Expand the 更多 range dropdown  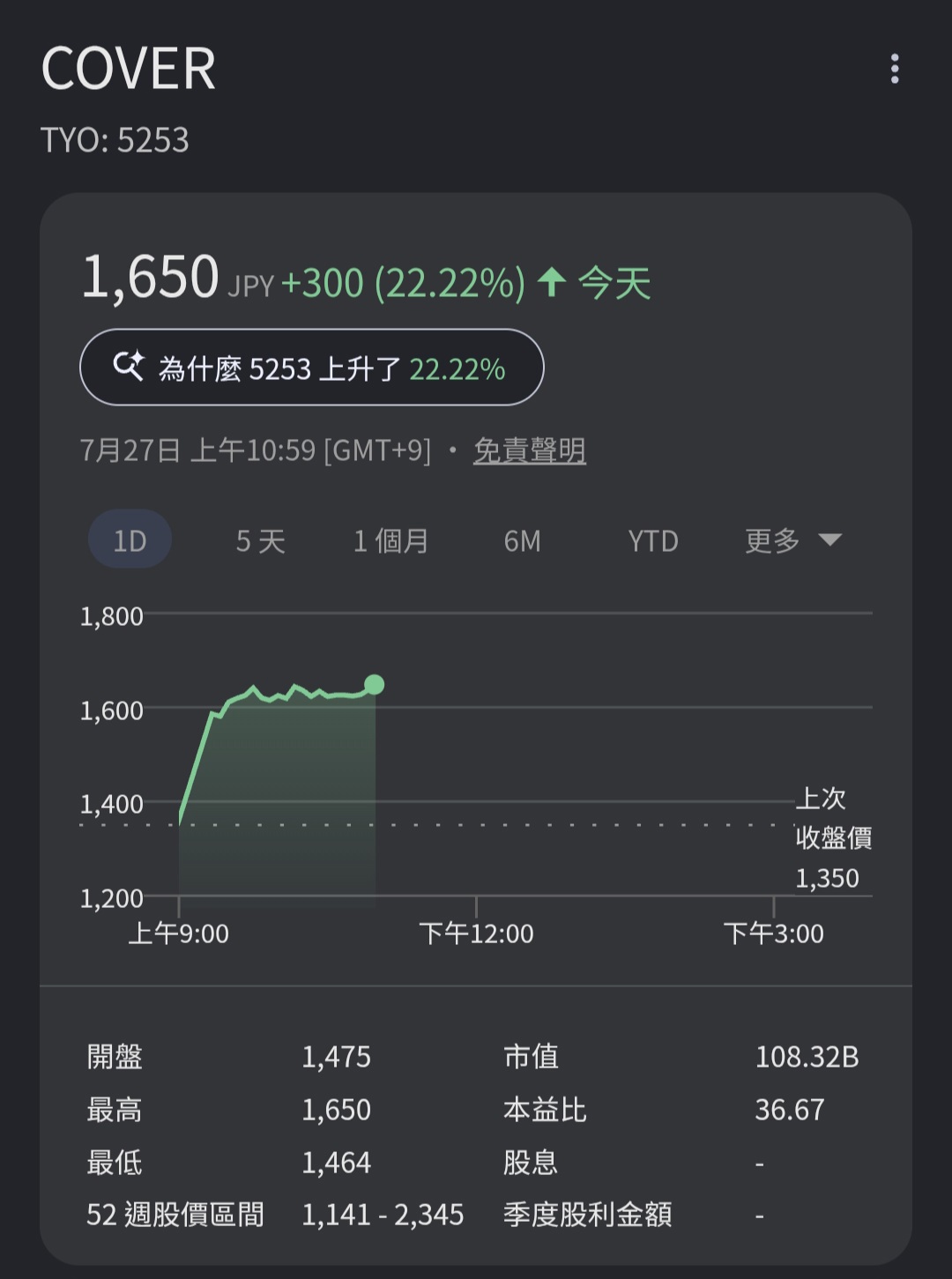(x=793, y=540)
